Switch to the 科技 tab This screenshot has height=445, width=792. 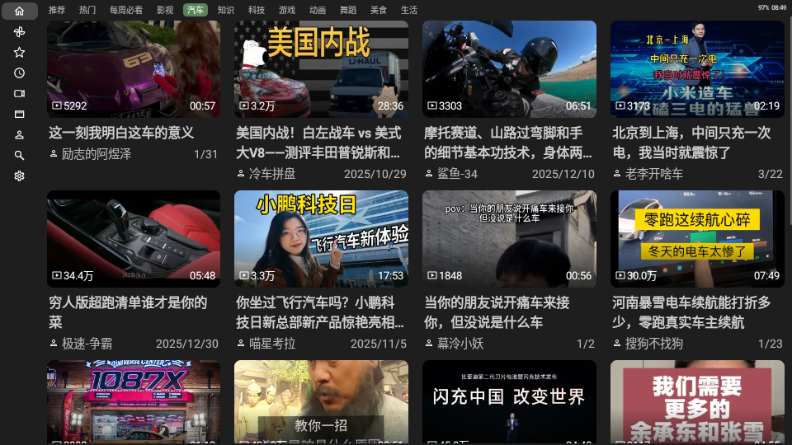[x=257, y=10]
